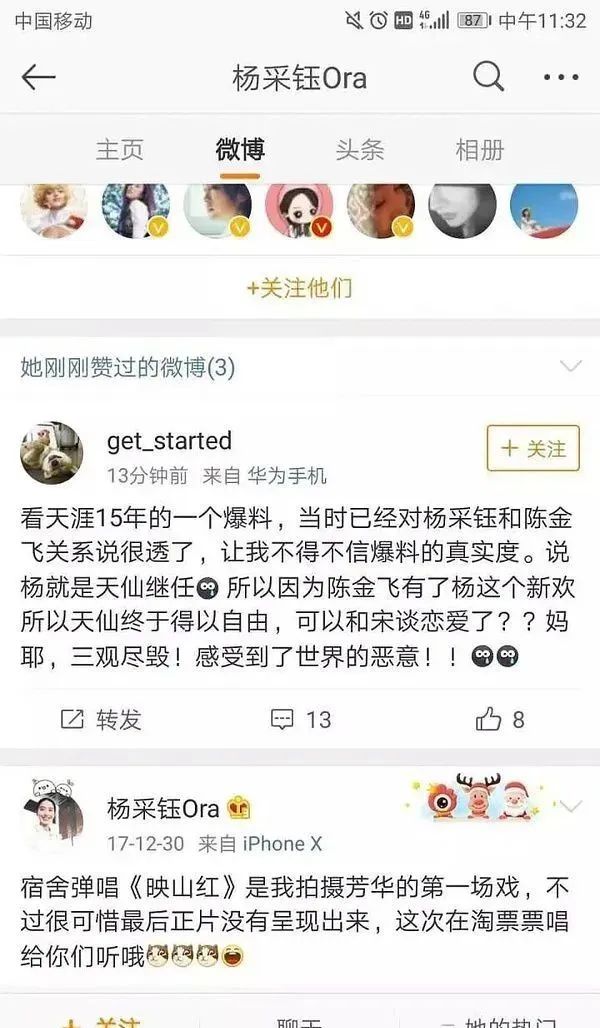Like get_started's post
The width and height of the screenshot is (600, 1028).
click(501, 718)
